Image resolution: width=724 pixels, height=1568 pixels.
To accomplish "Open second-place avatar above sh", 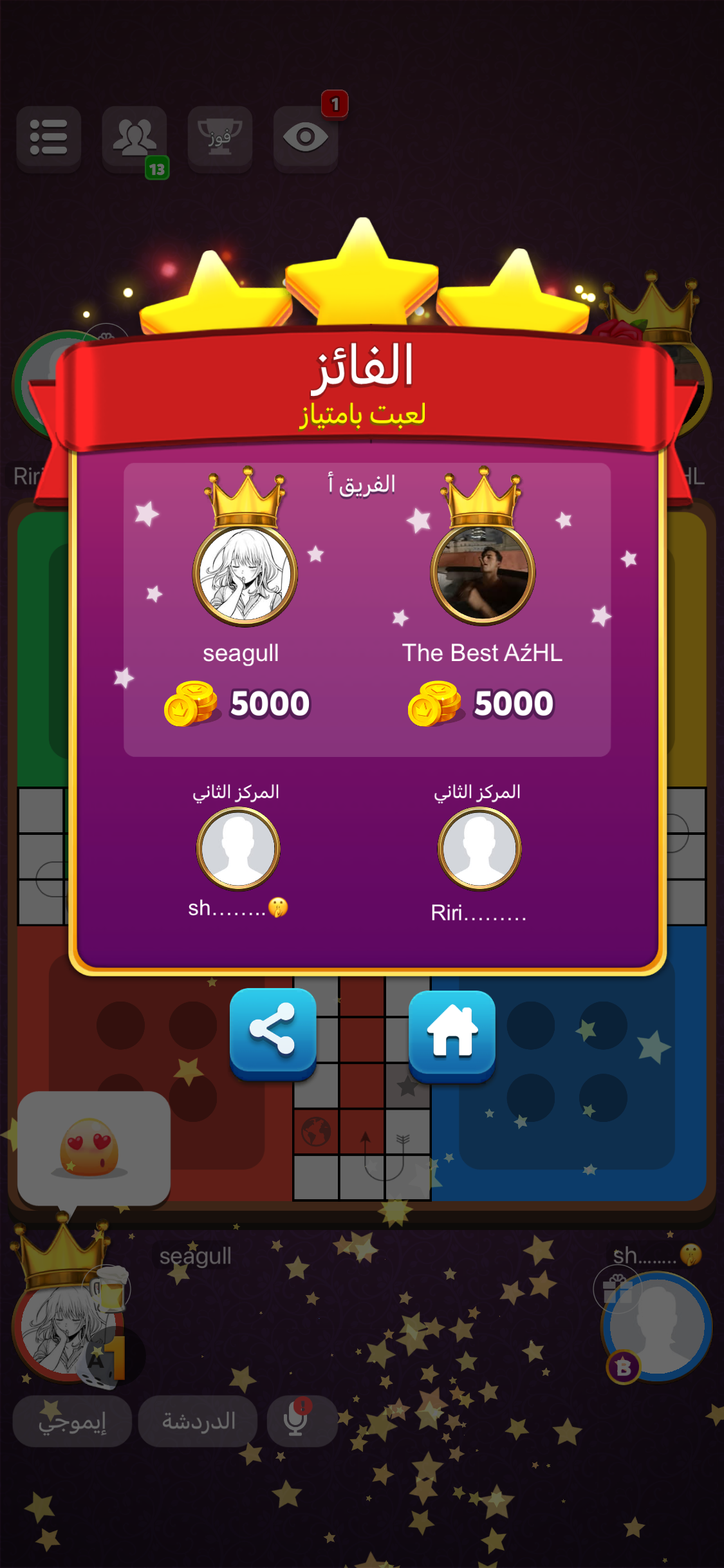I will click(x=238, y=848).
